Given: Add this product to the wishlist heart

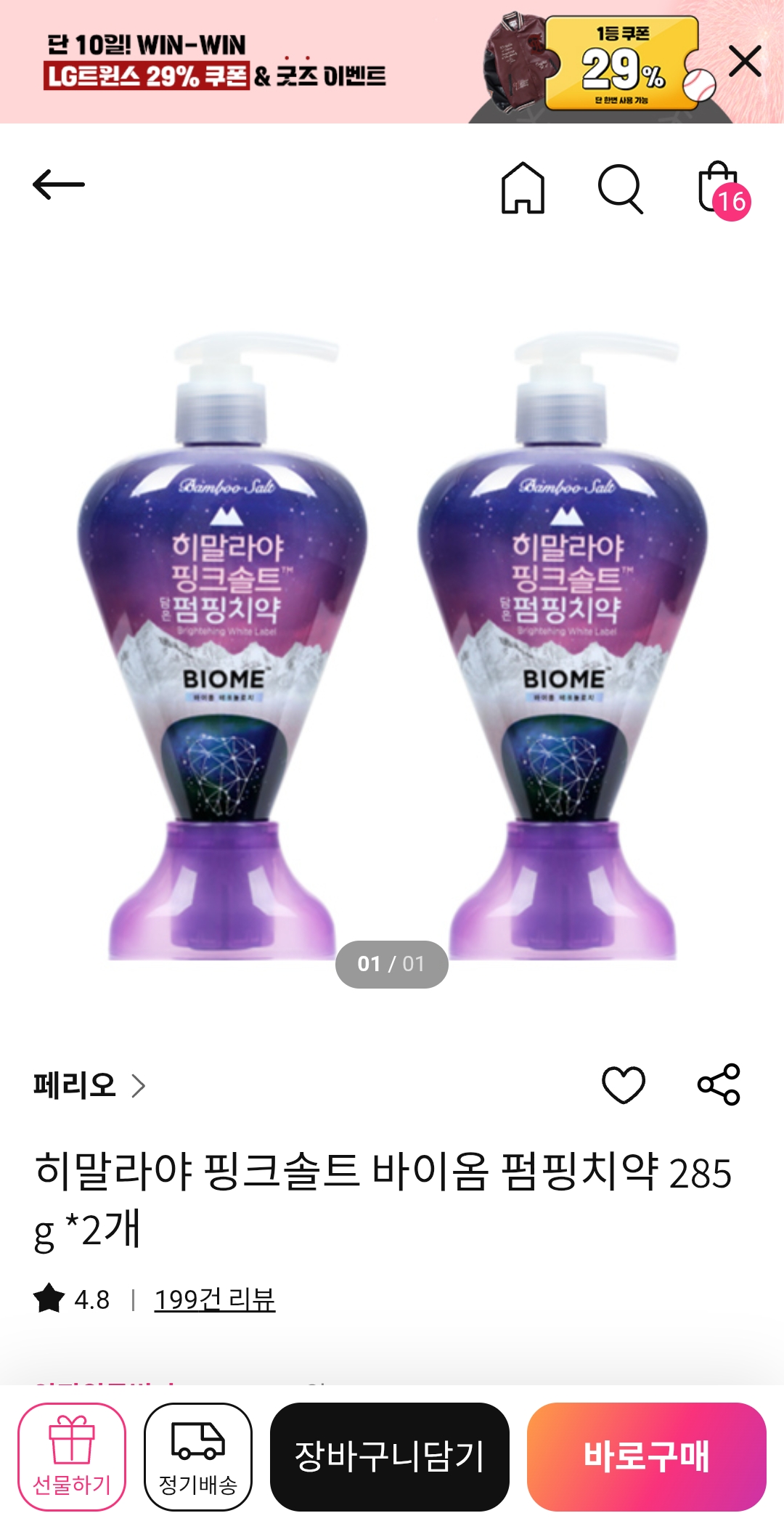Looking at the screenshot, I should (x=623, y=1085).
